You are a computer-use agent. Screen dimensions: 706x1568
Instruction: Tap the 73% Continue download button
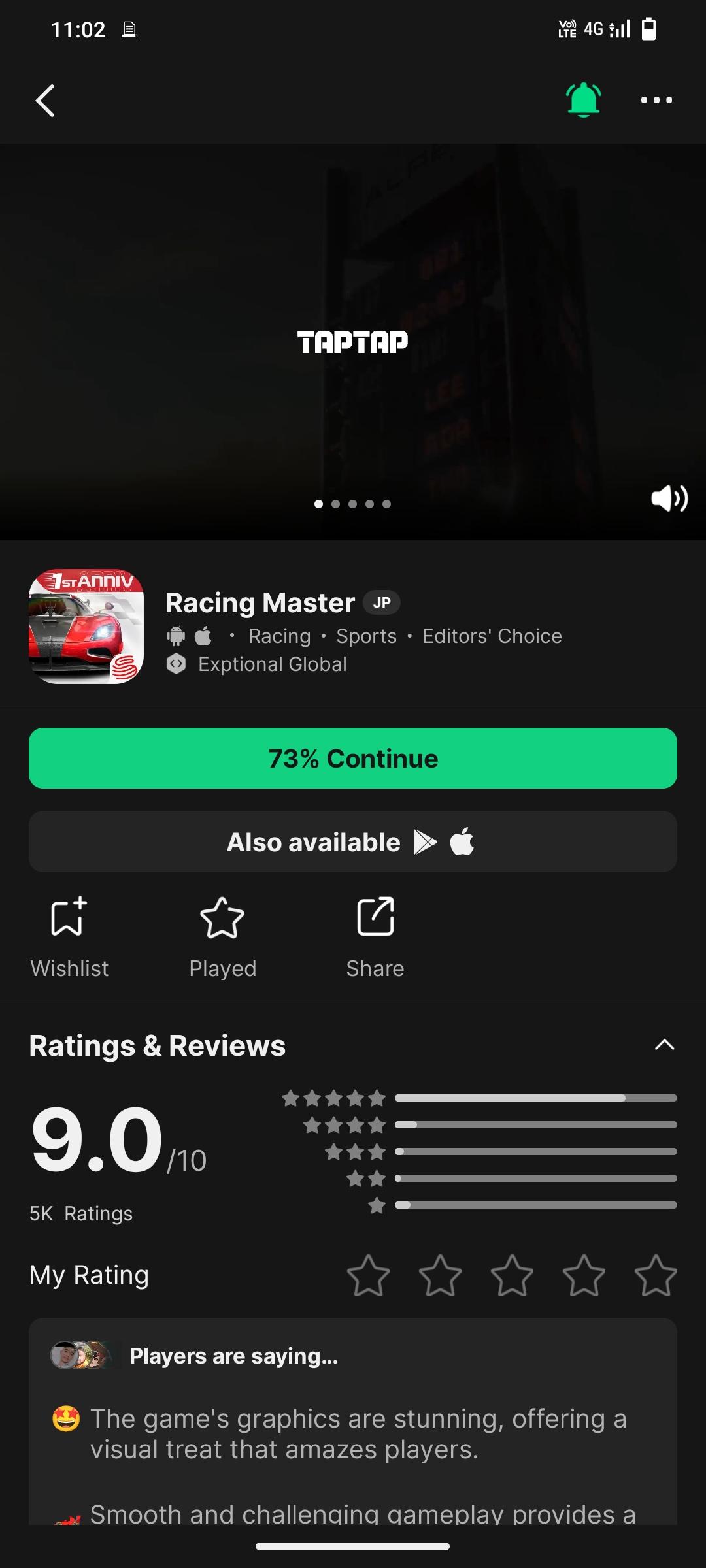point(353,758)
